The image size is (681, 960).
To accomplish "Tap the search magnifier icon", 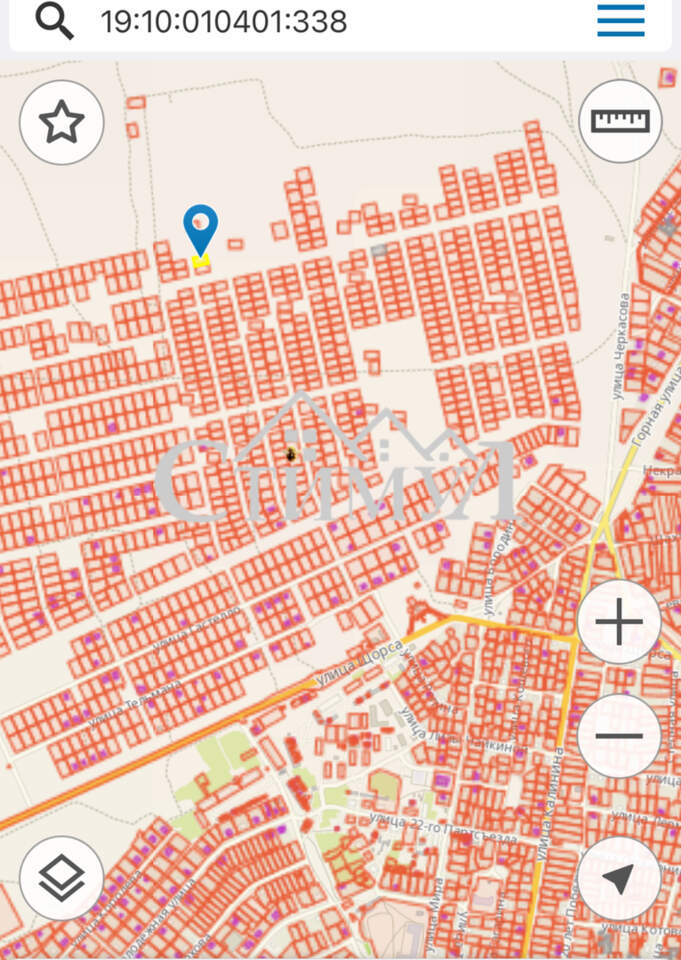I will pyautogui.click(x=54, y=21).
